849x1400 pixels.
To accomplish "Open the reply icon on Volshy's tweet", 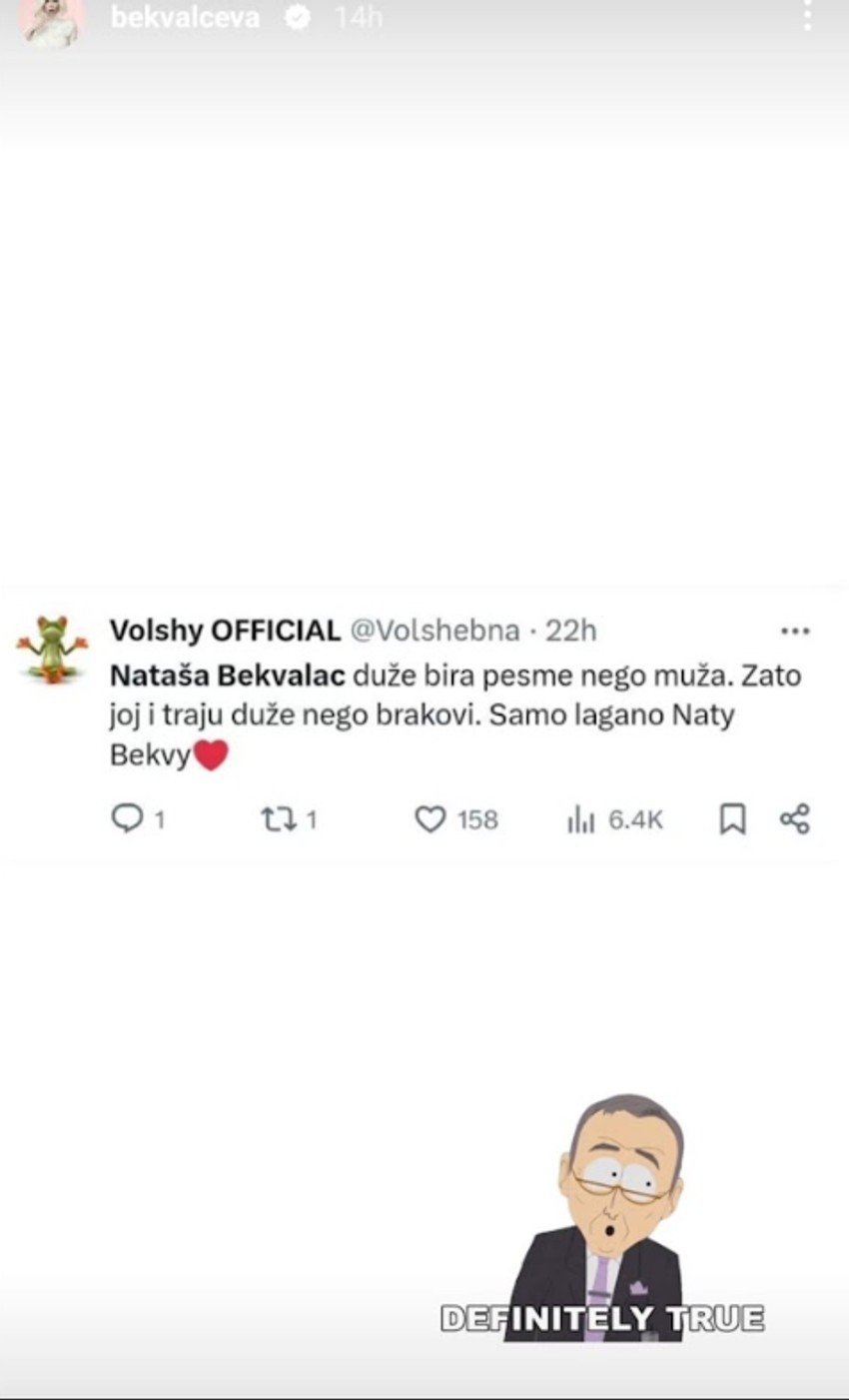I will tap(130, 819).
